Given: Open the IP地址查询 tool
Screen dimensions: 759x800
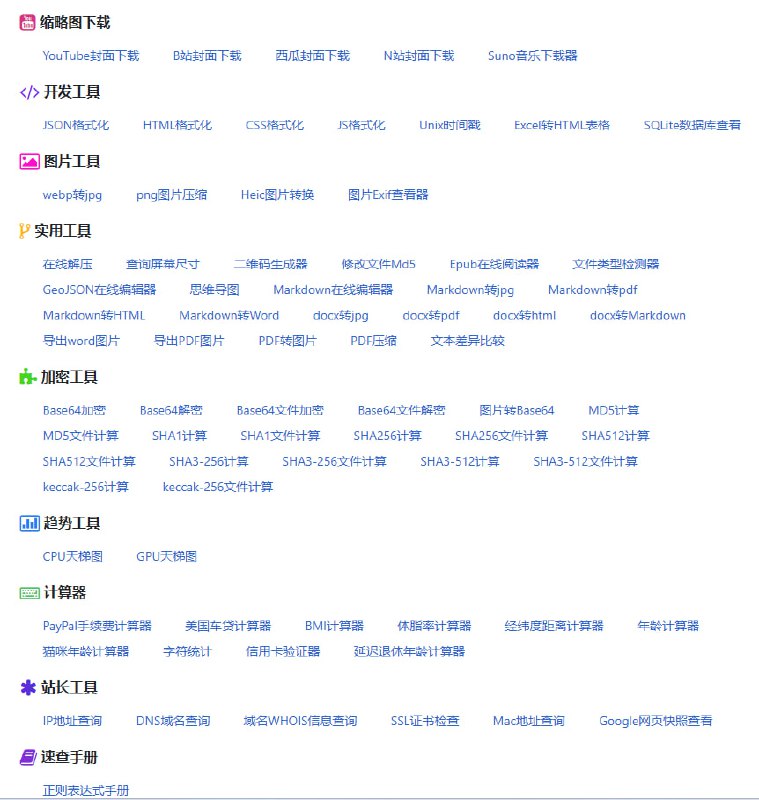Looking at the screenshot, I should pos(72,721).
